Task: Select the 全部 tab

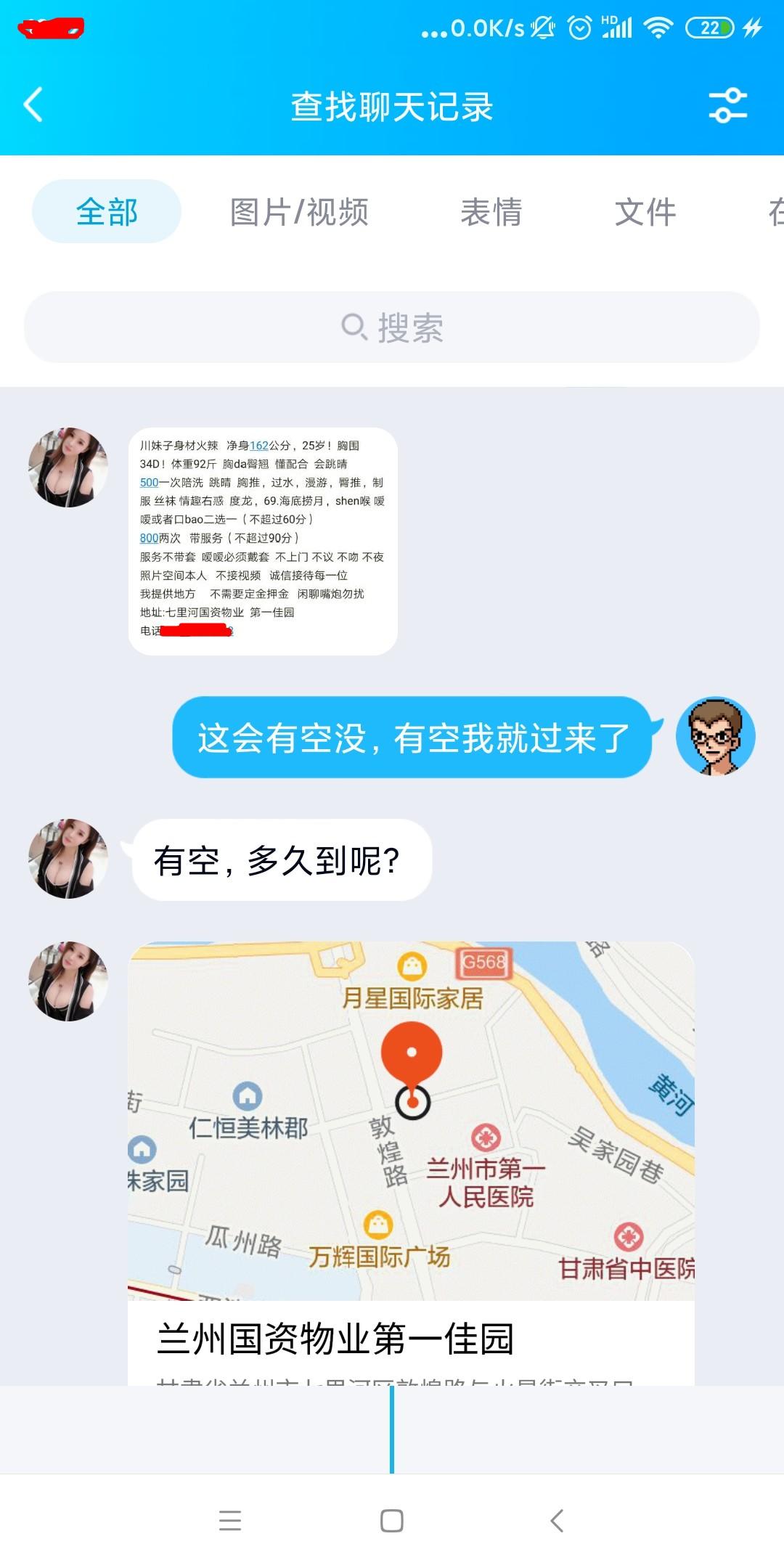Action: (x=107, y=212)
